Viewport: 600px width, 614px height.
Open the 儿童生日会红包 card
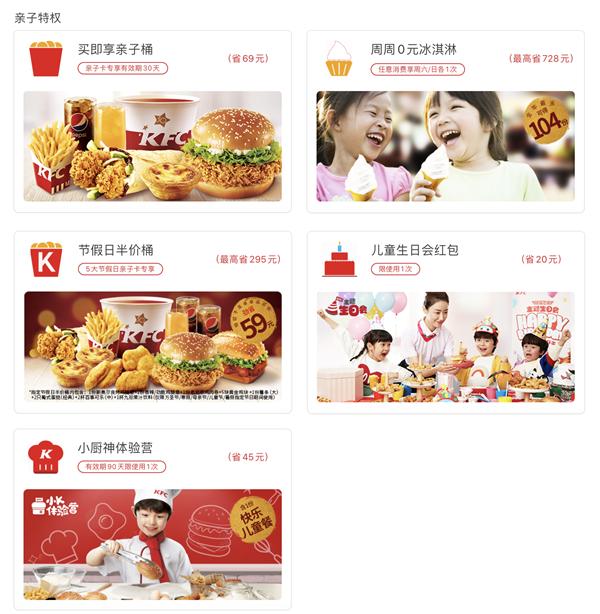point(445,322)
